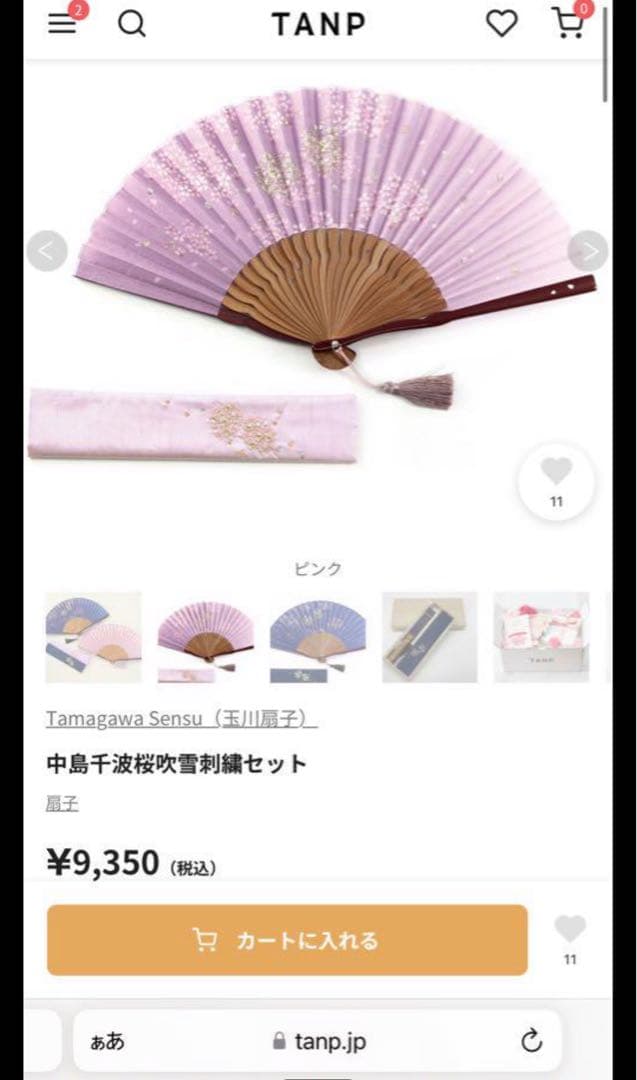View the blue fan thumbnail
This screenshot has height=1080, width=637.
[317, 637]
